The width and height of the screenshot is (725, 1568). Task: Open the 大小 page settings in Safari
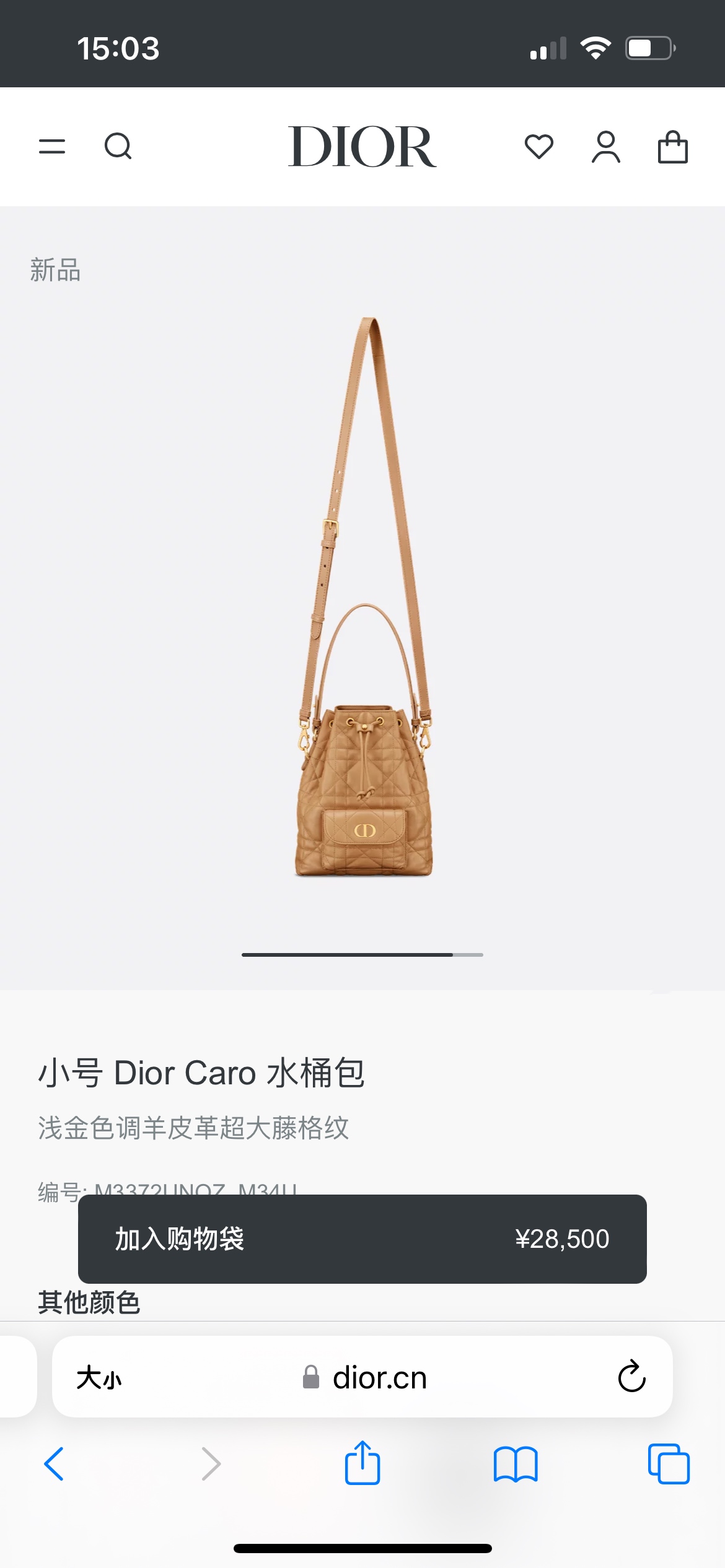99,1378
